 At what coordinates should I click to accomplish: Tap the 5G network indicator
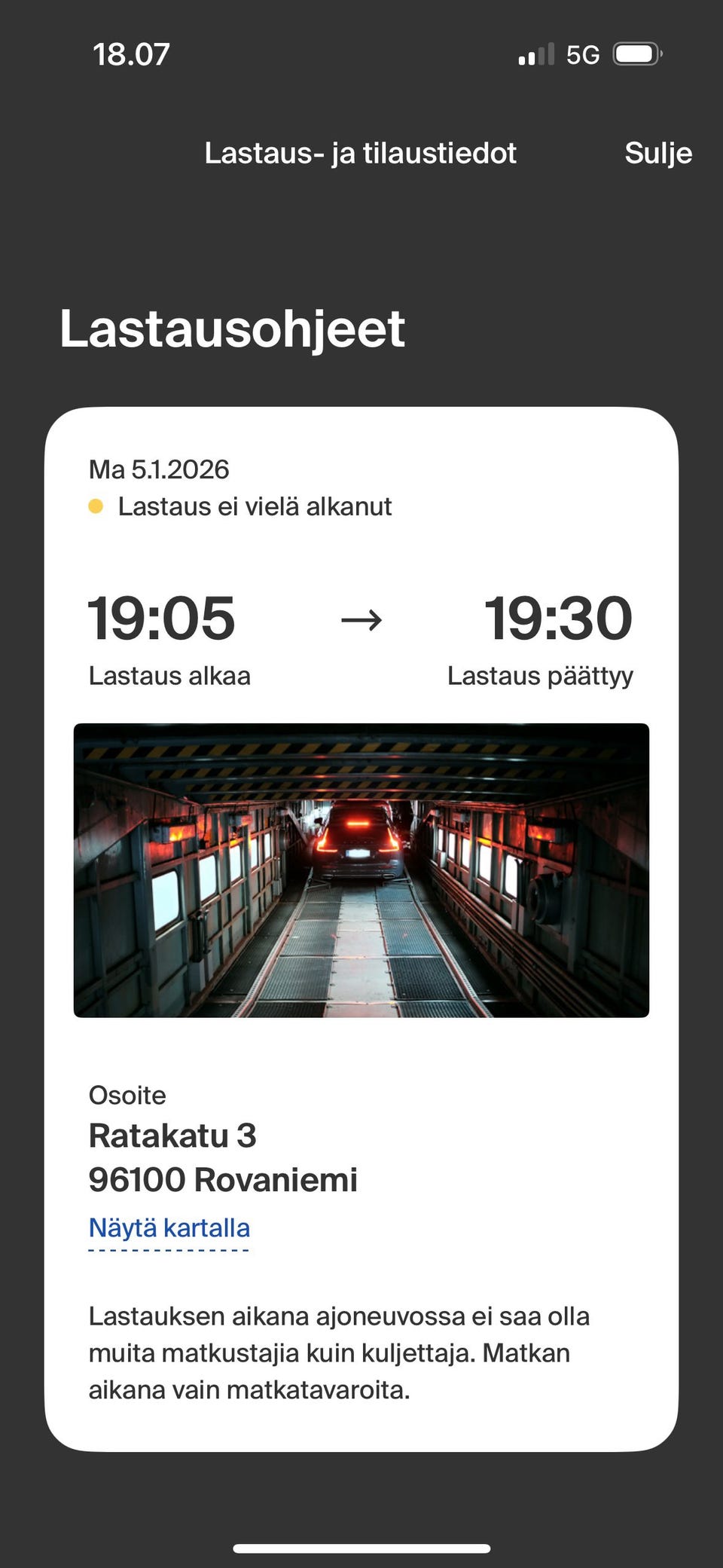(581, 53)
